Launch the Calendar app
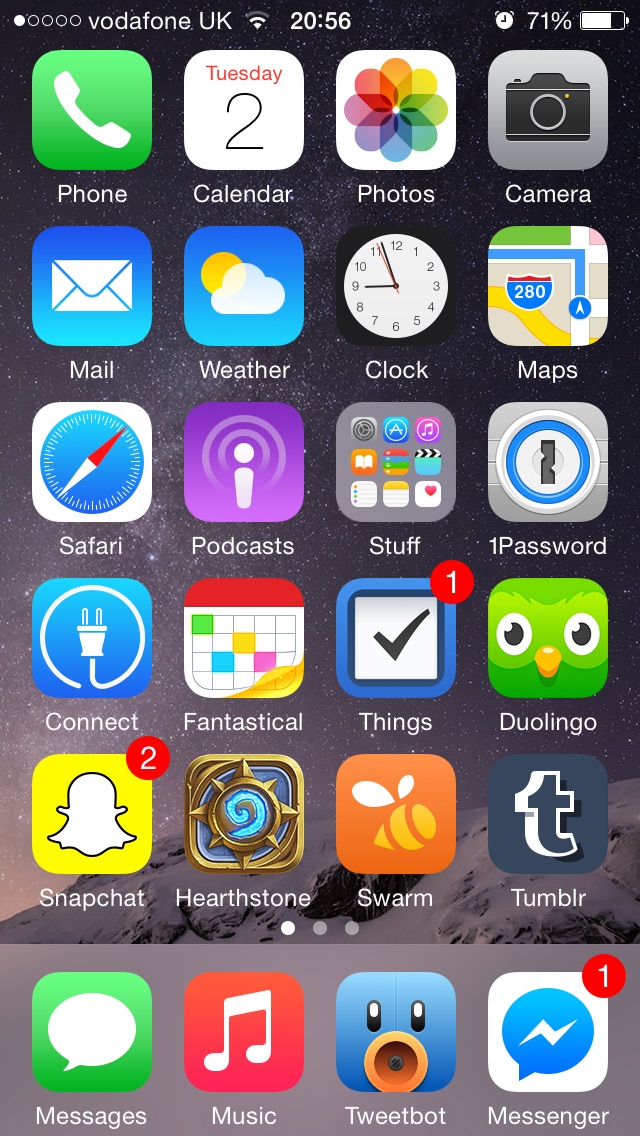Image resolution: width=640 pixels, height=1136 pixels. tap(244, 110)
